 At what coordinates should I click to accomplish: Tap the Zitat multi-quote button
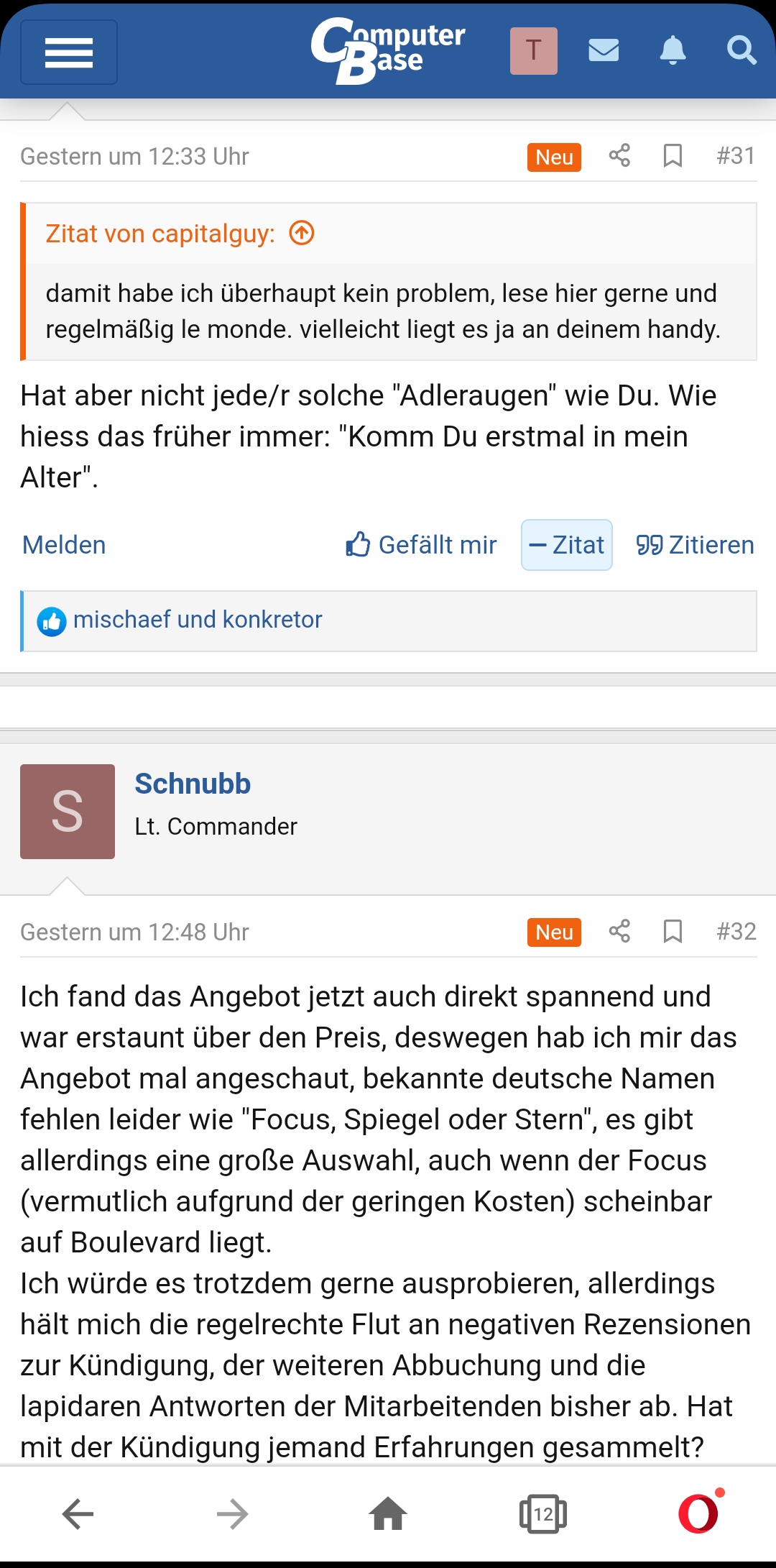coord(567,545)
